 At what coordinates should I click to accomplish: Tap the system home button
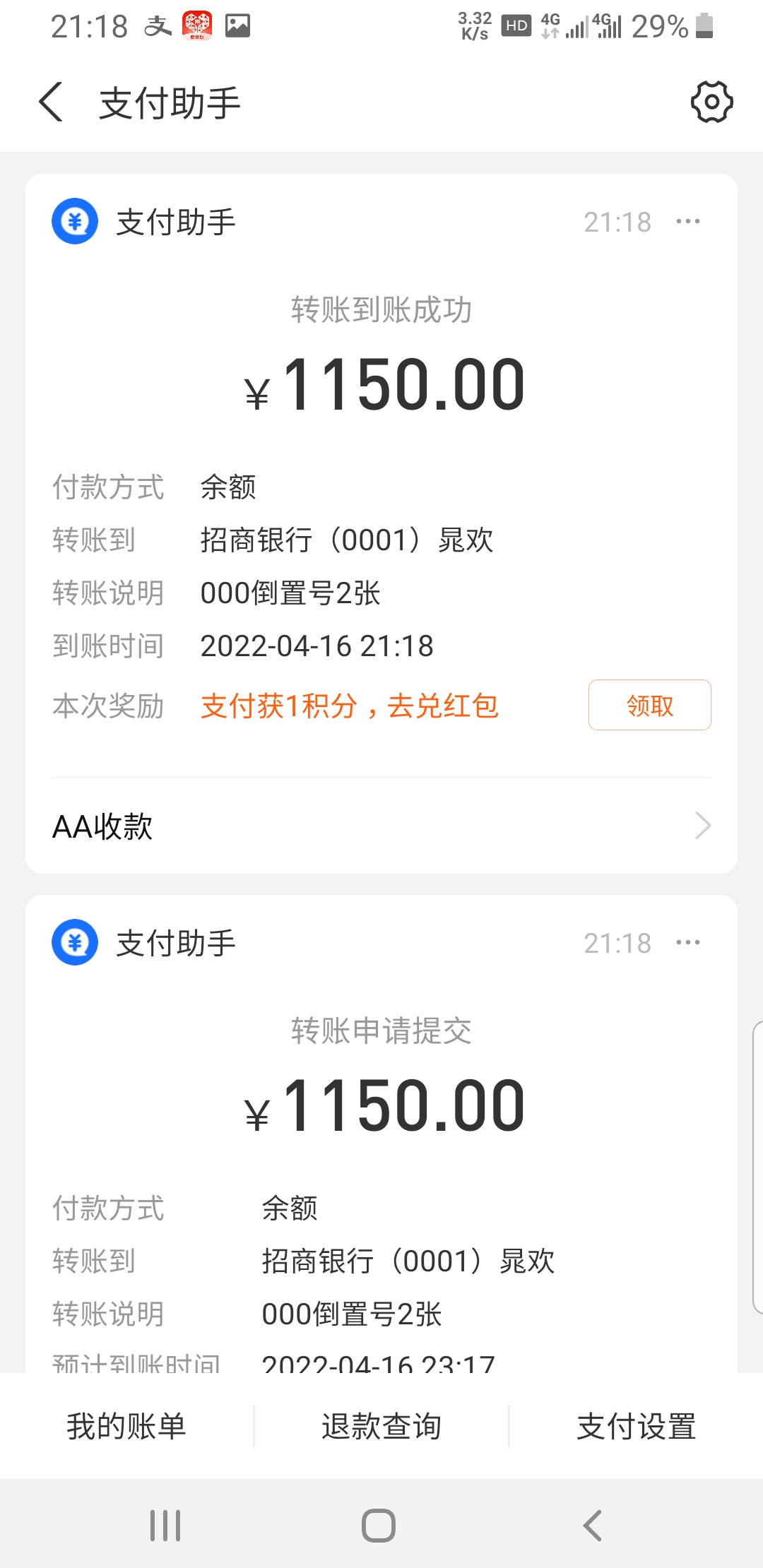[379, 1526]
